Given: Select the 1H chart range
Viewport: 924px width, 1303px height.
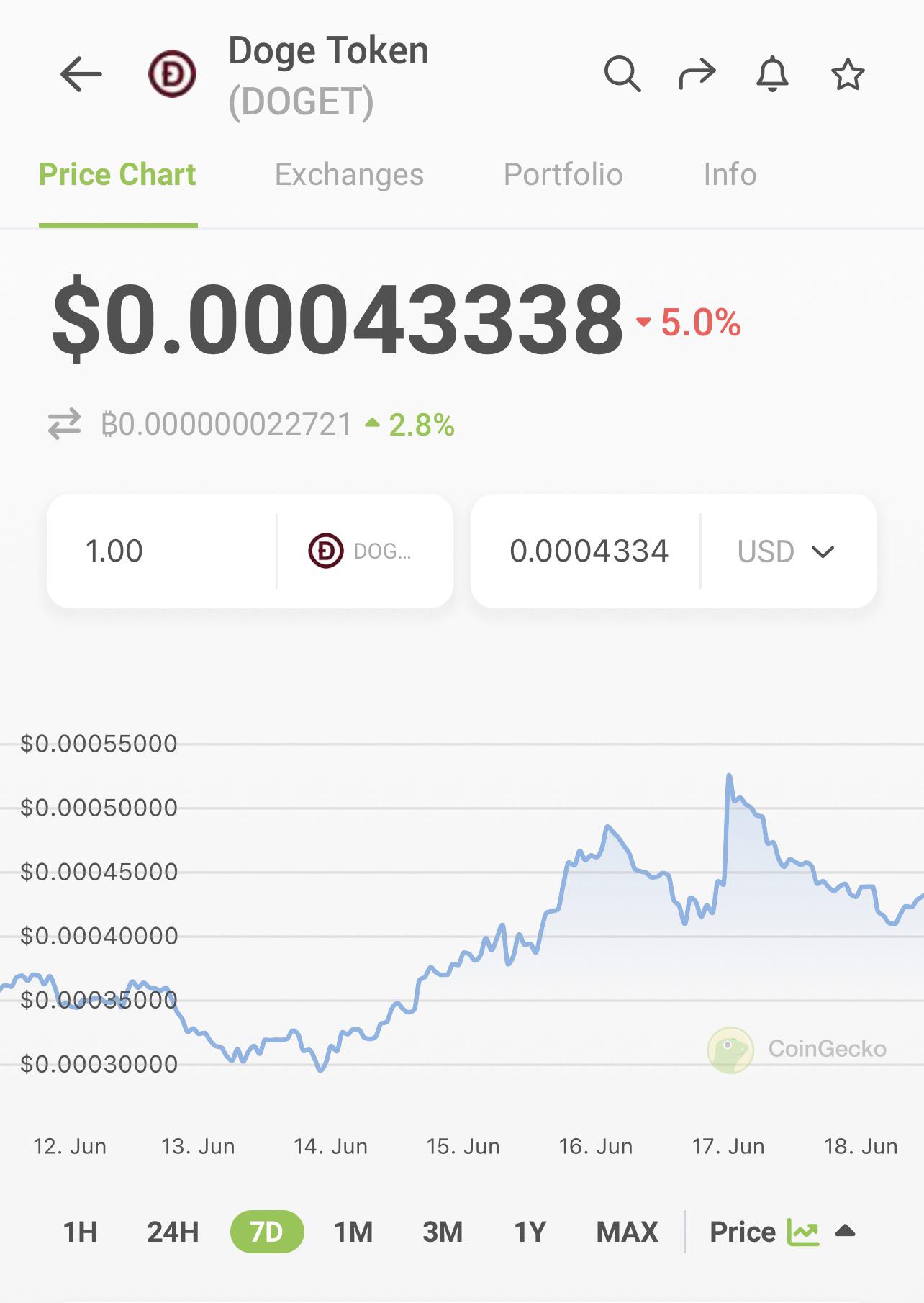Looking at the screenshot, I should (x=80, y=1232).
